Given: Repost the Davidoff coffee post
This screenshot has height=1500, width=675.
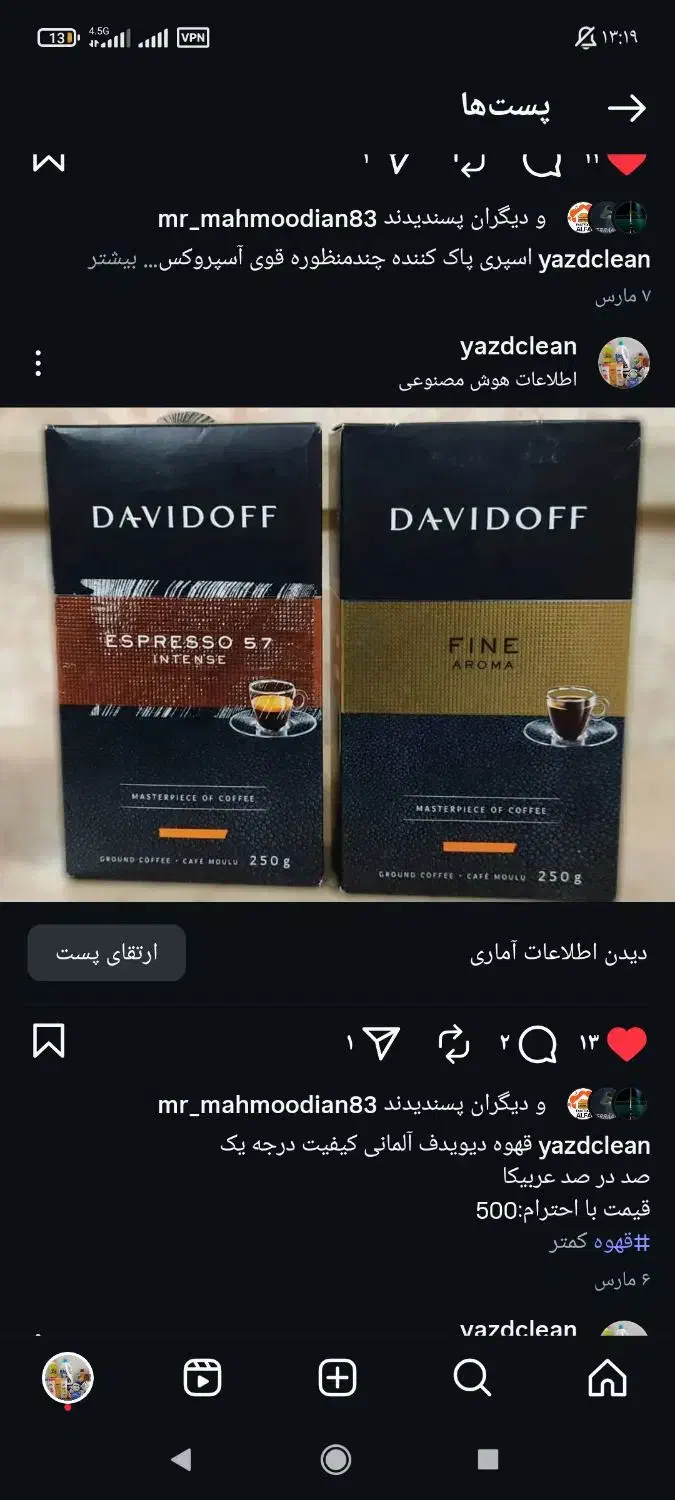Looking at the screenshot, I should (454, 1044).
